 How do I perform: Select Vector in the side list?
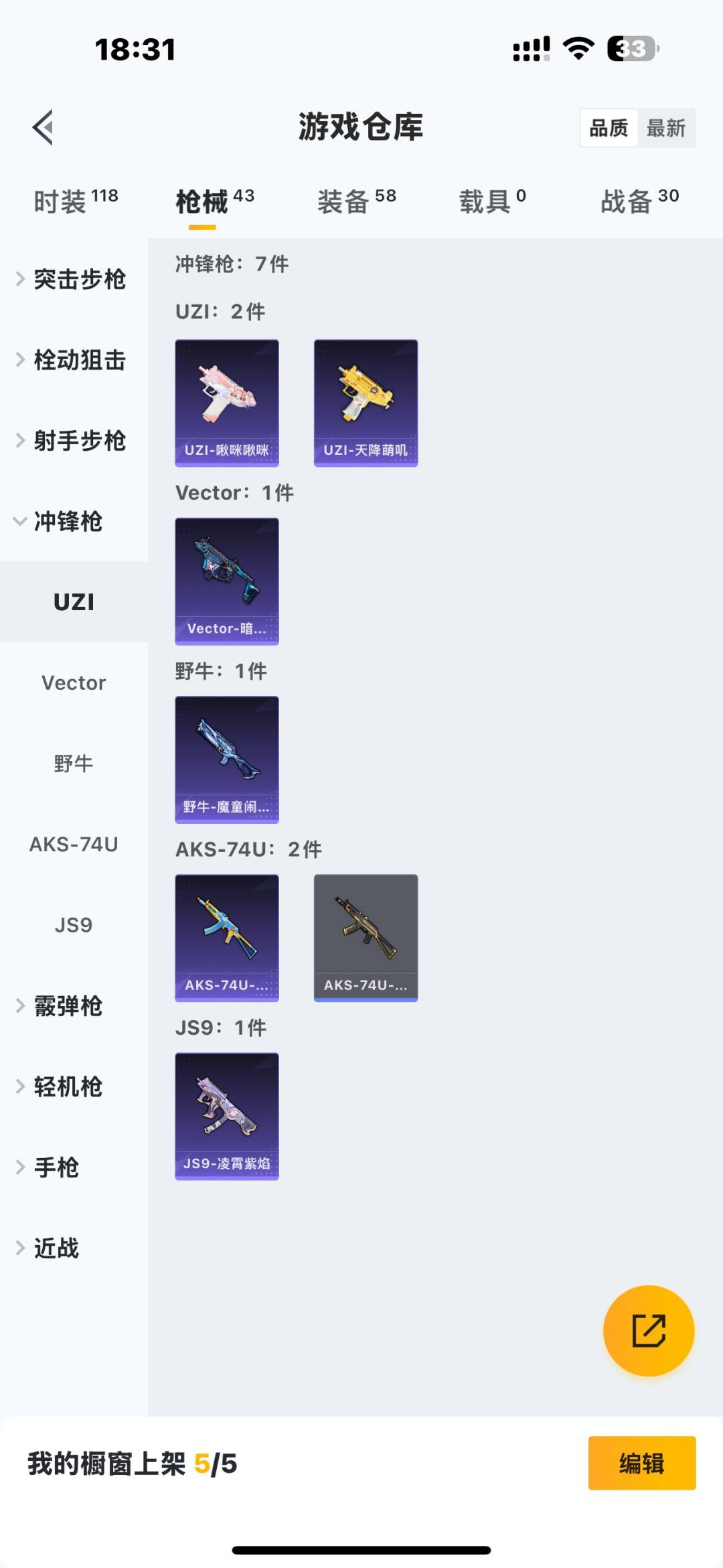(74, 683)
